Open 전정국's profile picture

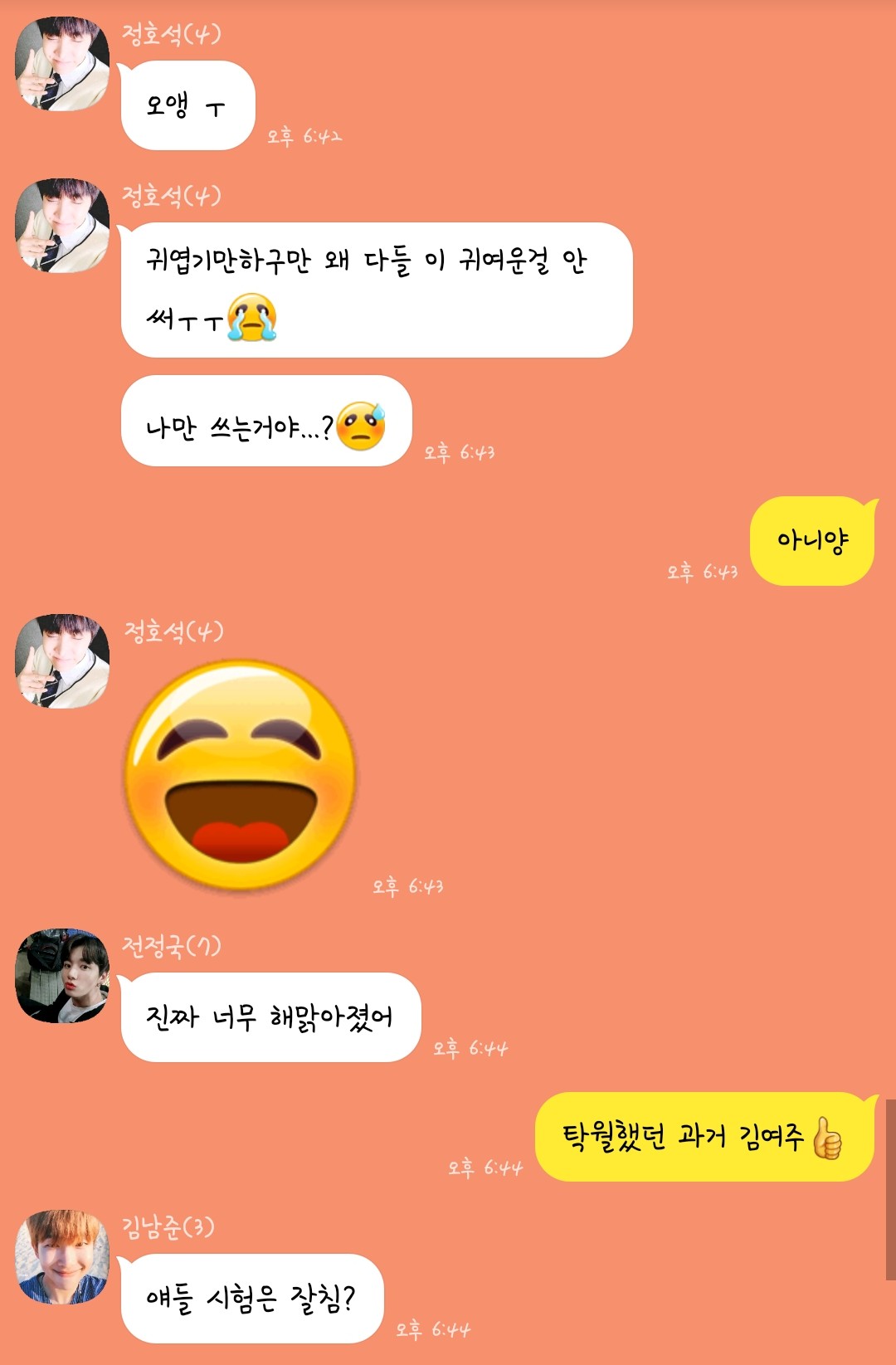[x=62, y=976]
